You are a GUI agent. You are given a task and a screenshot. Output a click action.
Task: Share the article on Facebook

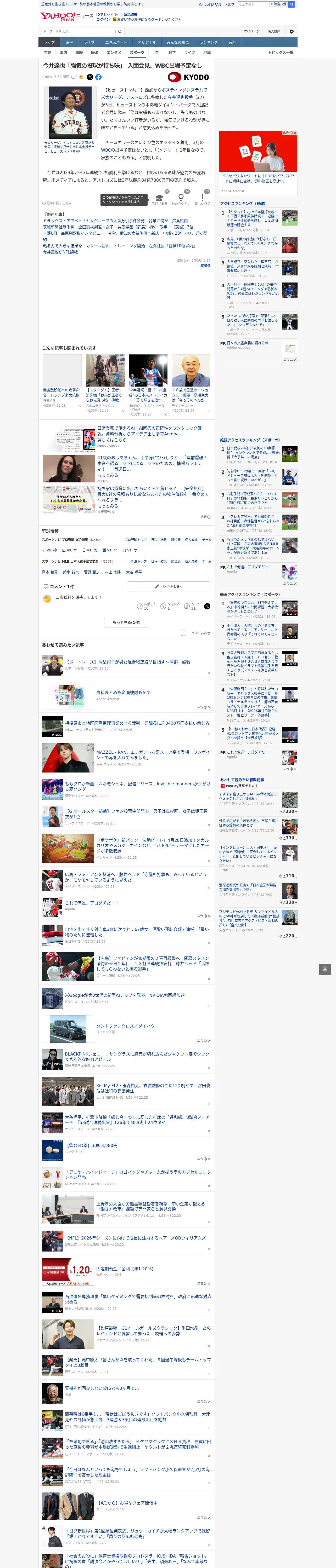(98, 77)
